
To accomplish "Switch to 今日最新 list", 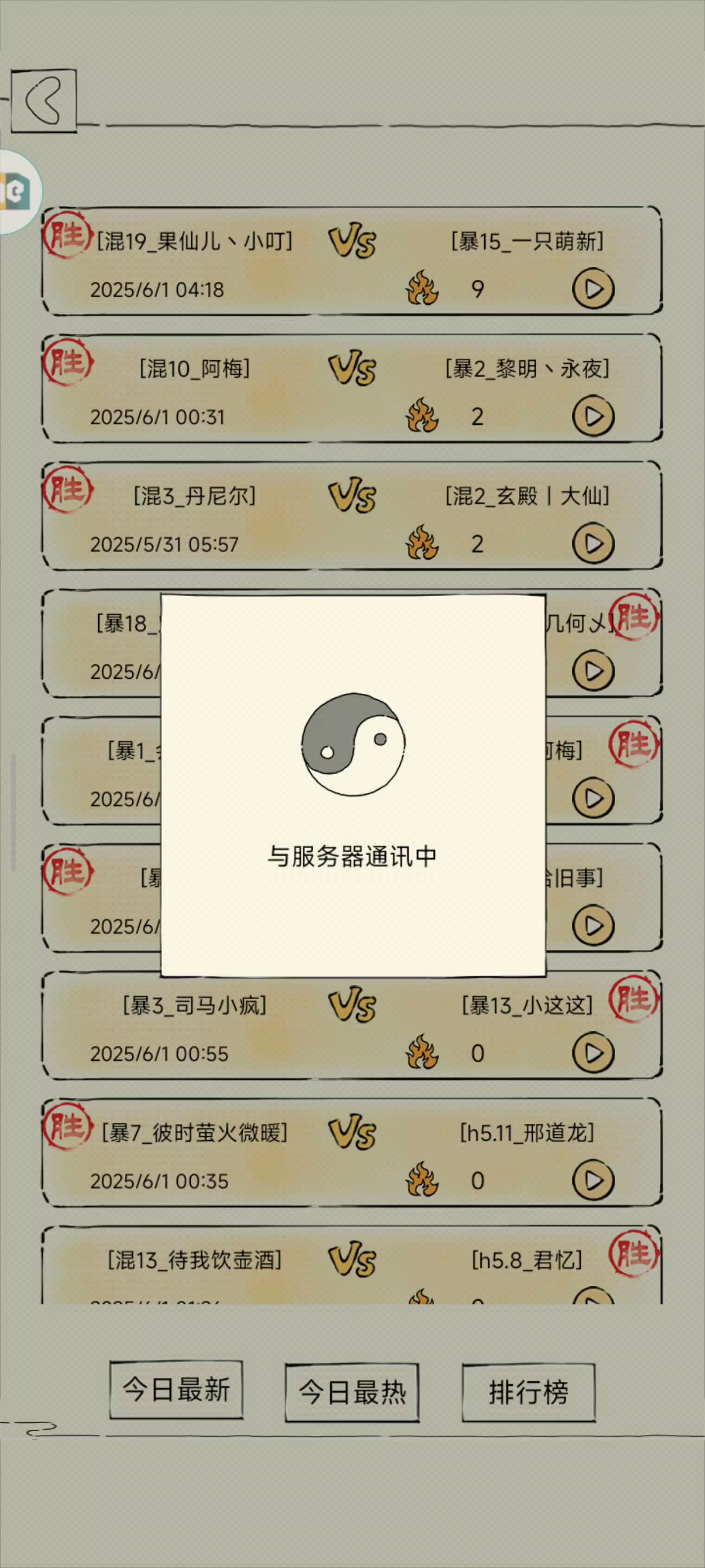I will 176,1390.
